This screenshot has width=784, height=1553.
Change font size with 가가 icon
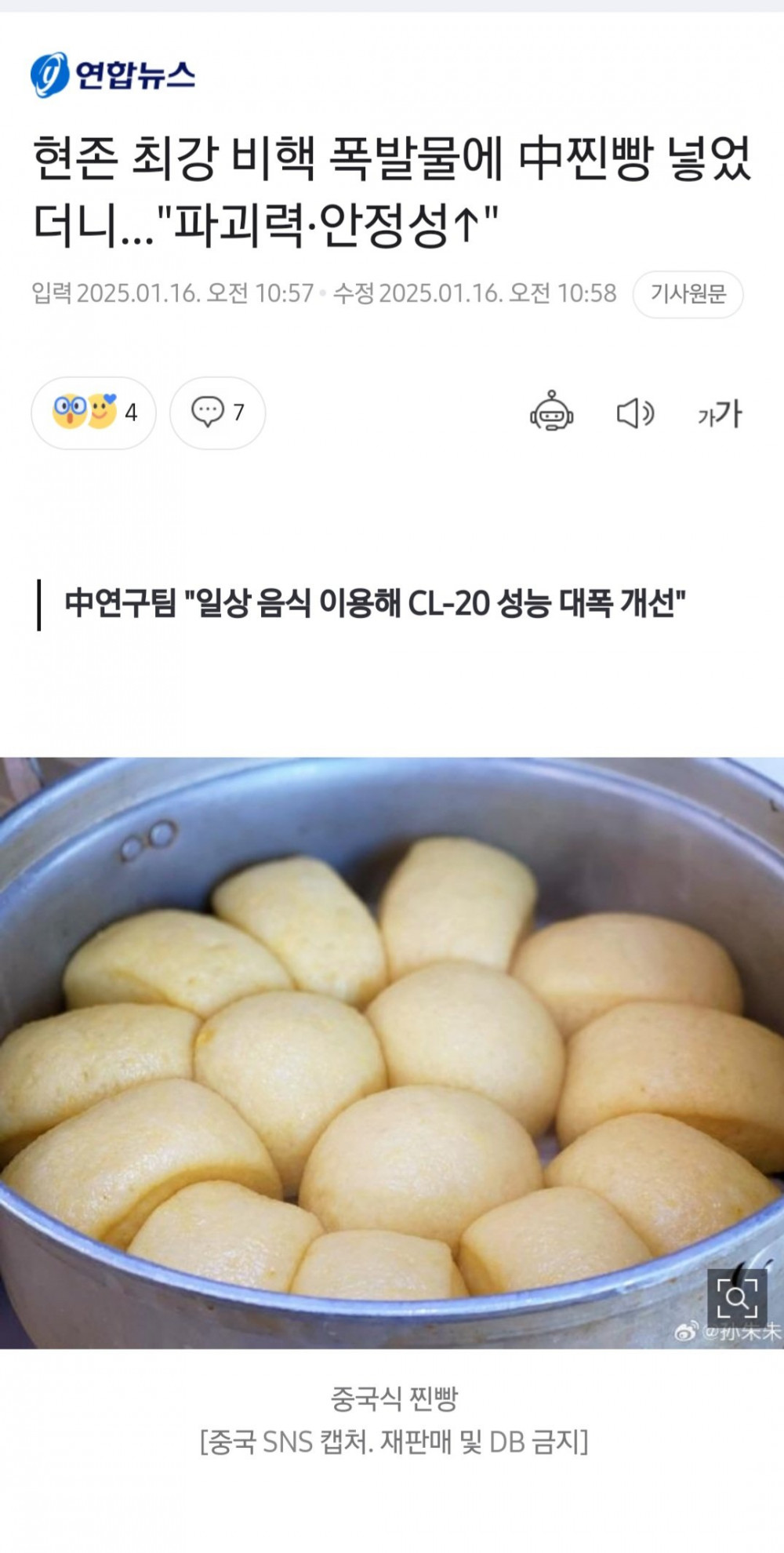pos(720,413)
